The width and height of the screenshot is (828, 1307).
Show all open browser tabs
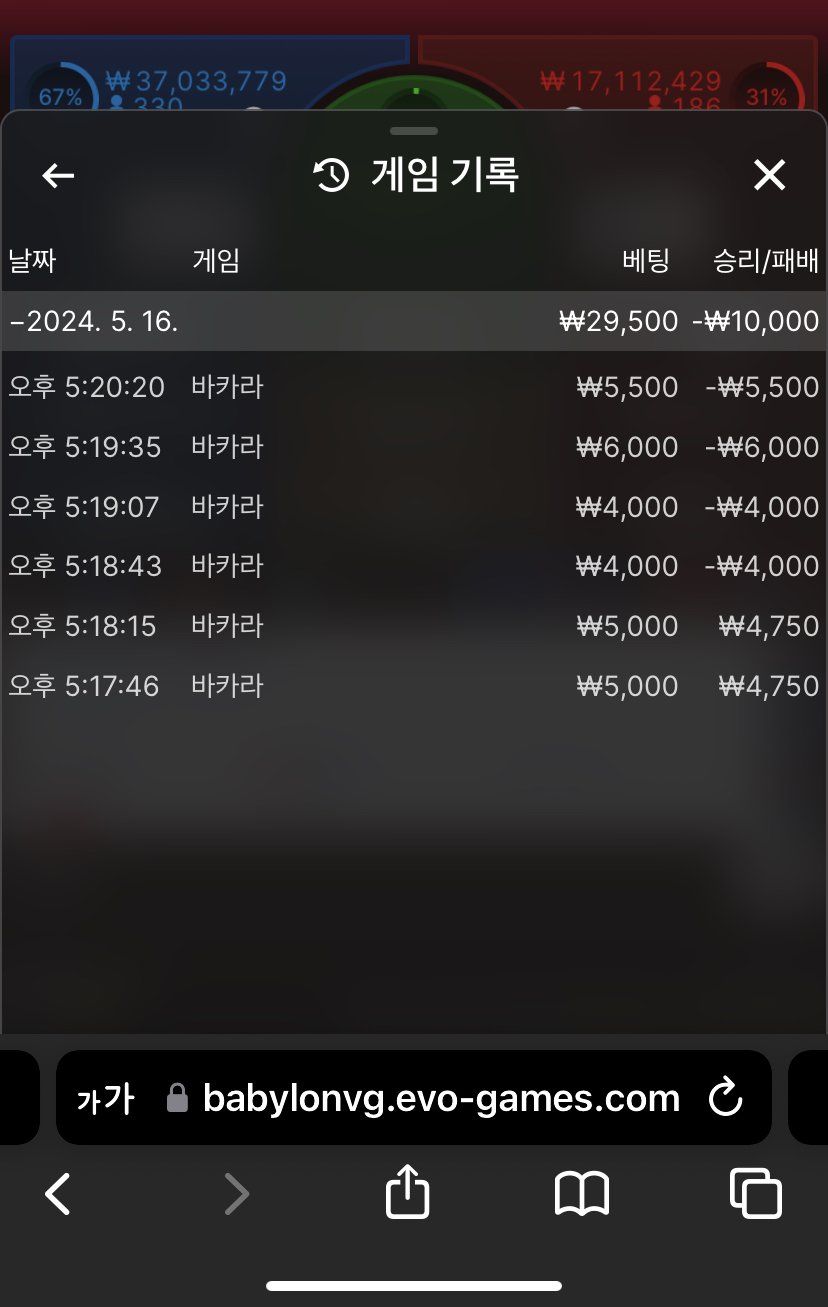click(756, 1194)
